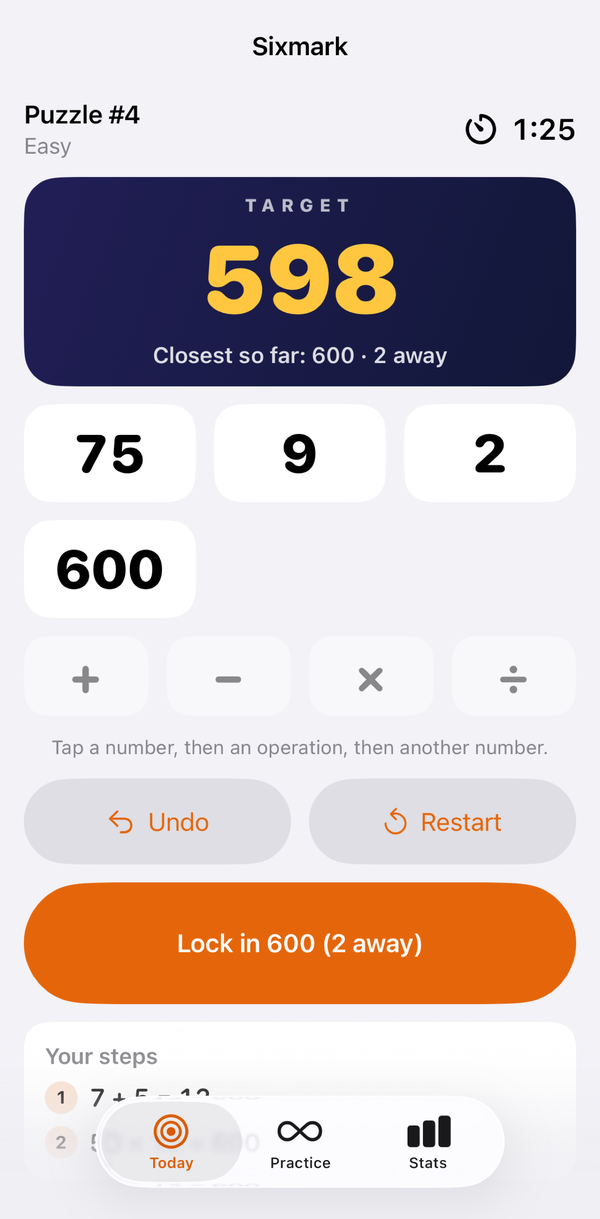Choose the minus operation
The height and width of the screenshot is (1219, 600).
[228, 680]
